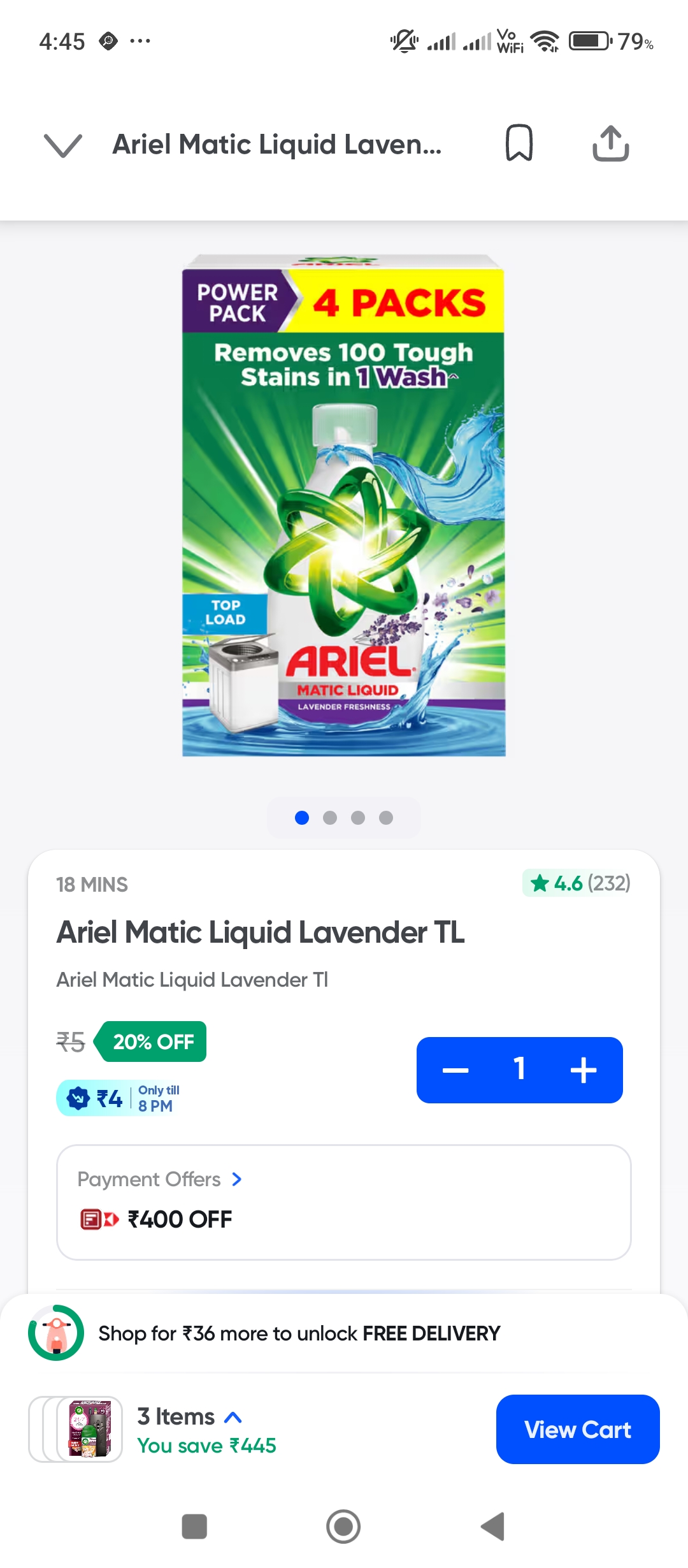Go to the home screen

click(343, 1527)
